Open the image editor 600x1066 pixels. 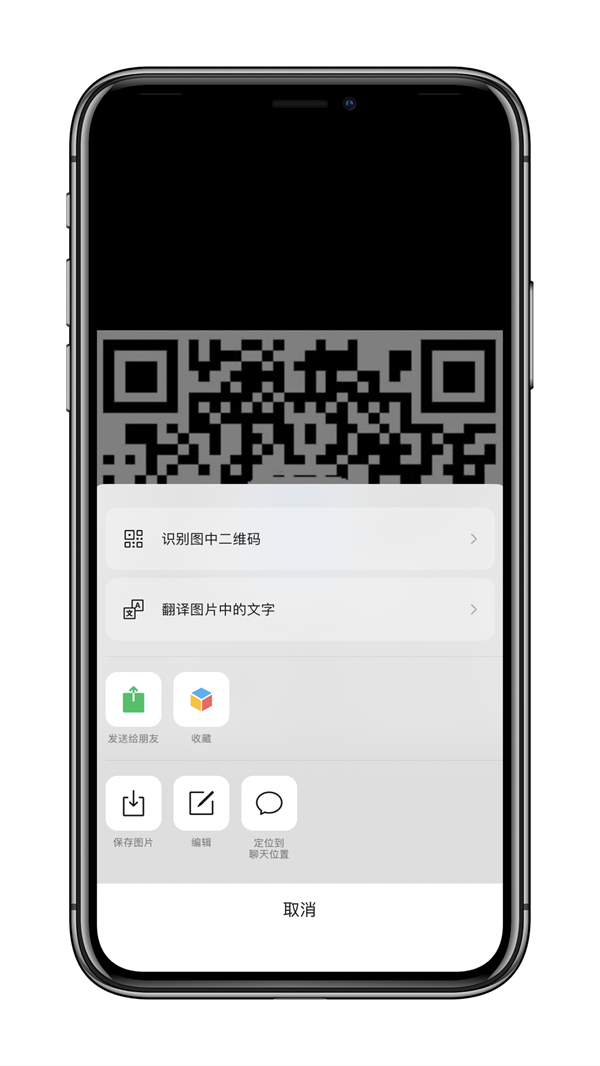[201, 803]
